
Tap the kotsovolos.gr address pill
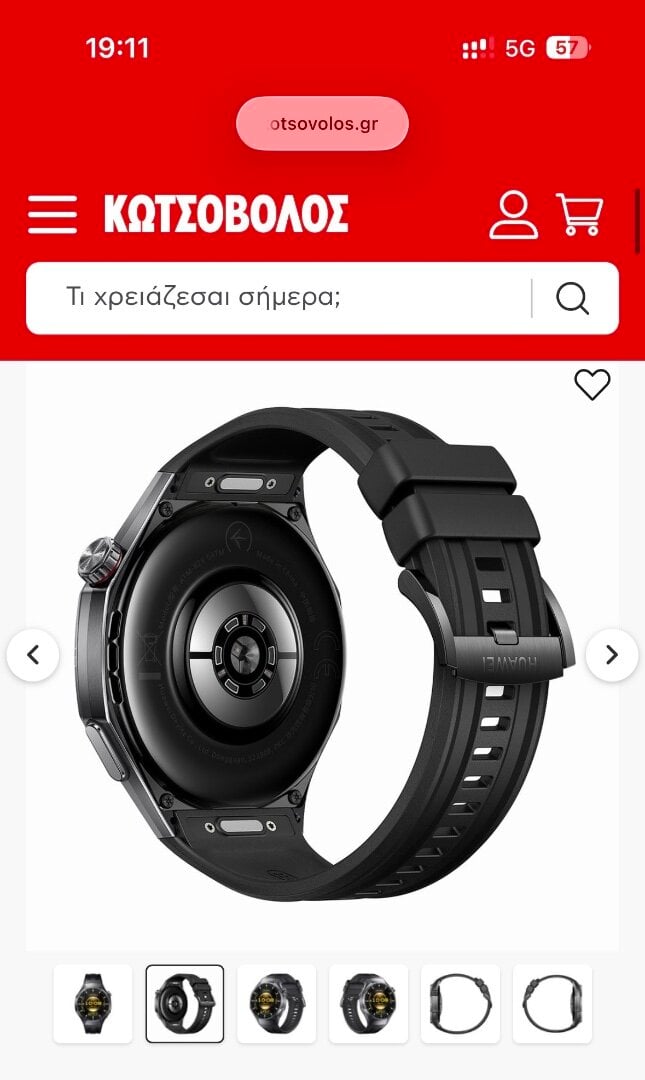pos(322,124)
